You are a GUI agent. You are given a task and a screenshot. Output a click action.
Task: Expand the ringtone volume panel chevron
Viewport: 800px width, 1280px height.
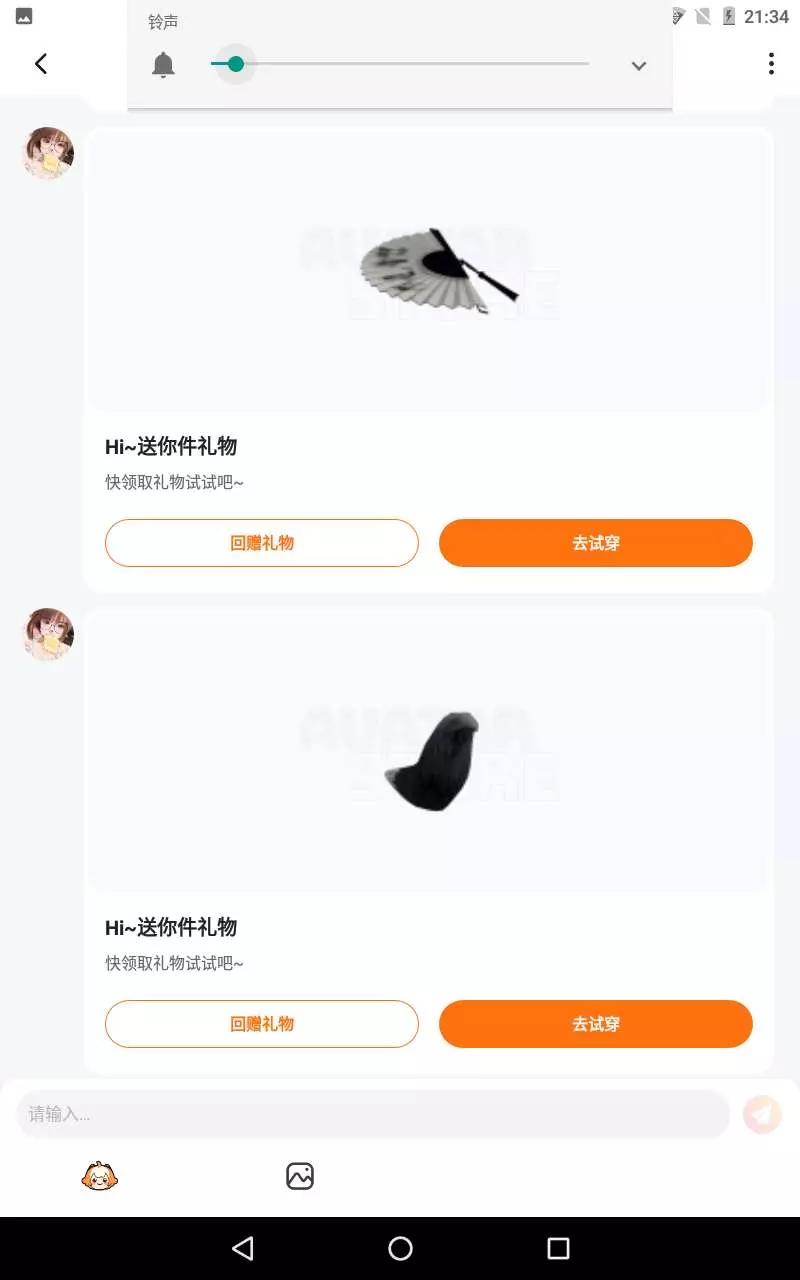(x=639, y=66)
